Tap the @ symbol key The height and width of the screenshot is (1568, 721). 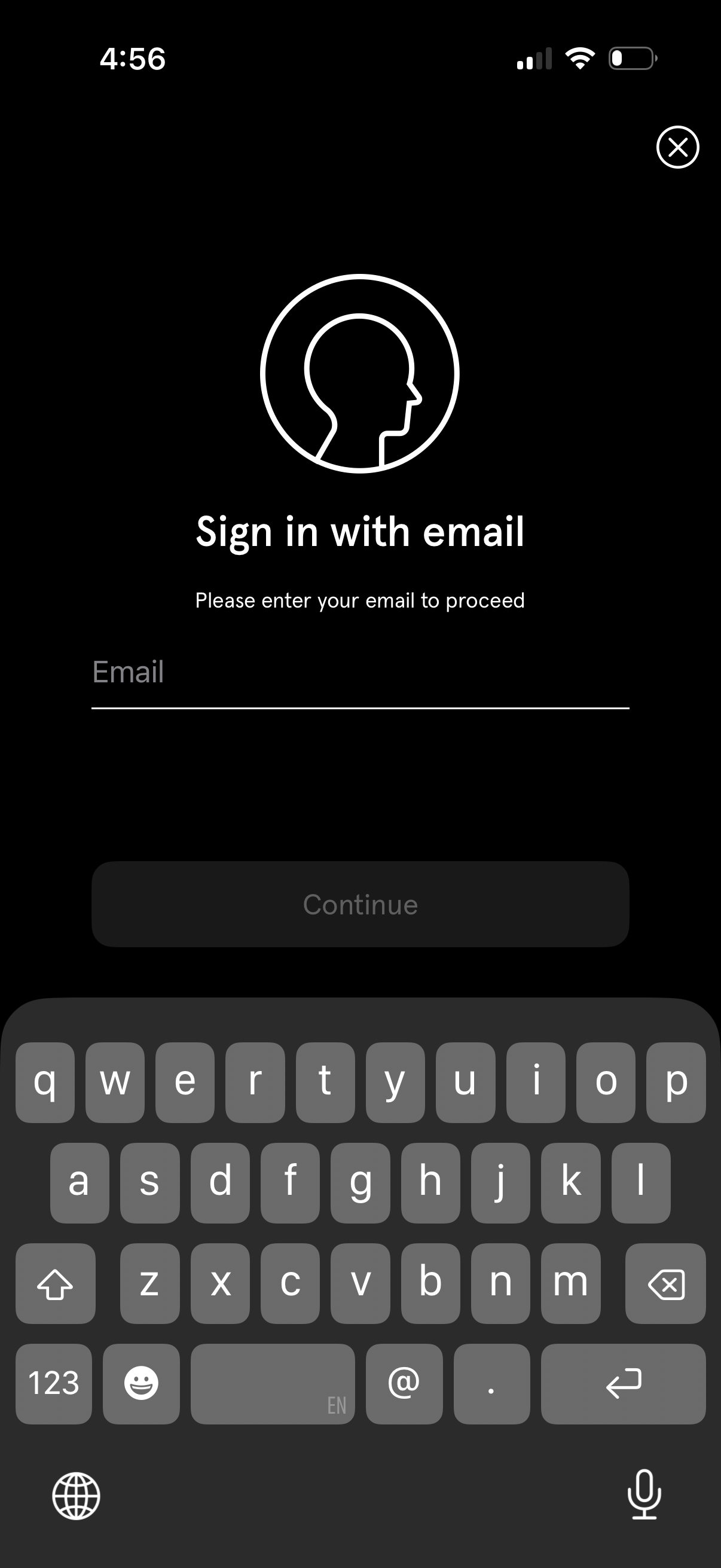(404, 1384)
